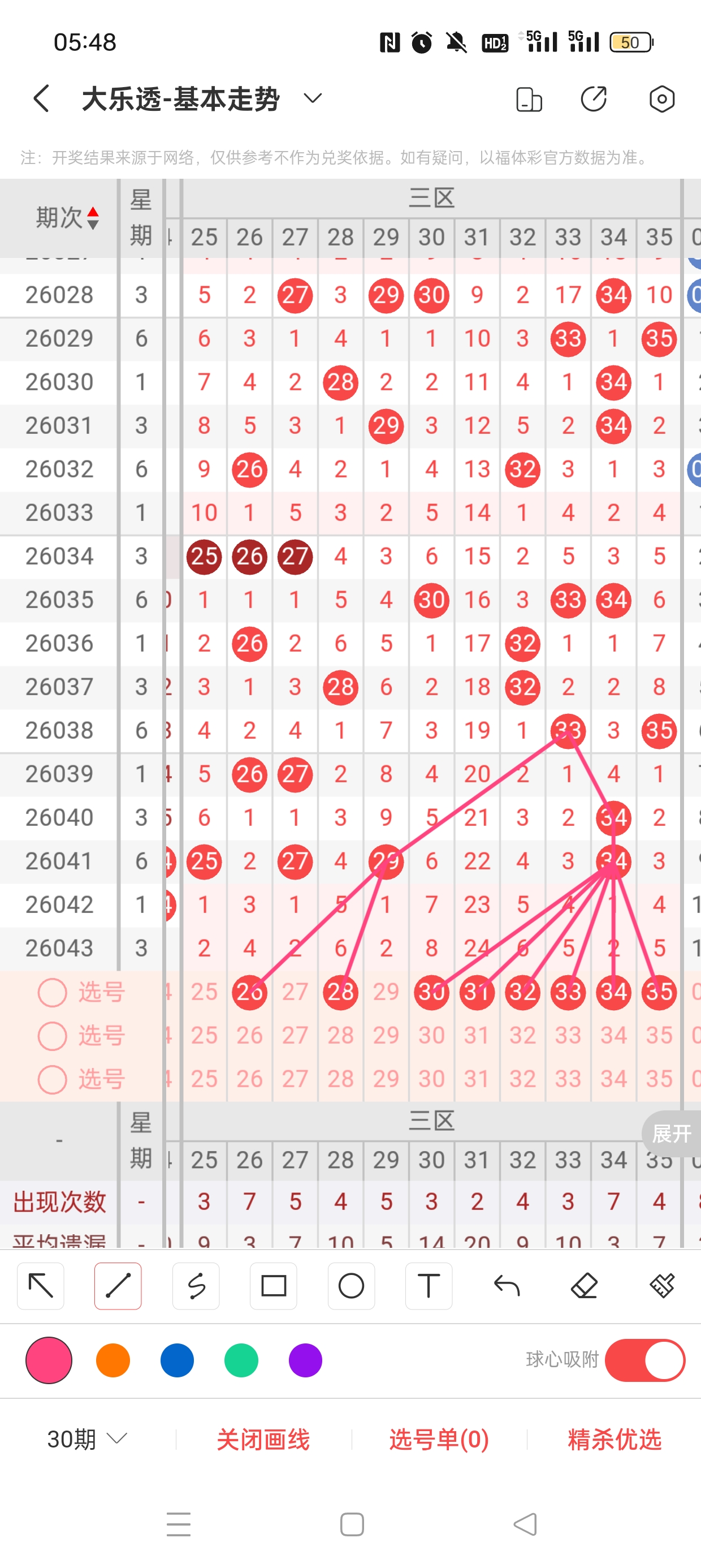Open 精杀优选

tap(614, 1439)
